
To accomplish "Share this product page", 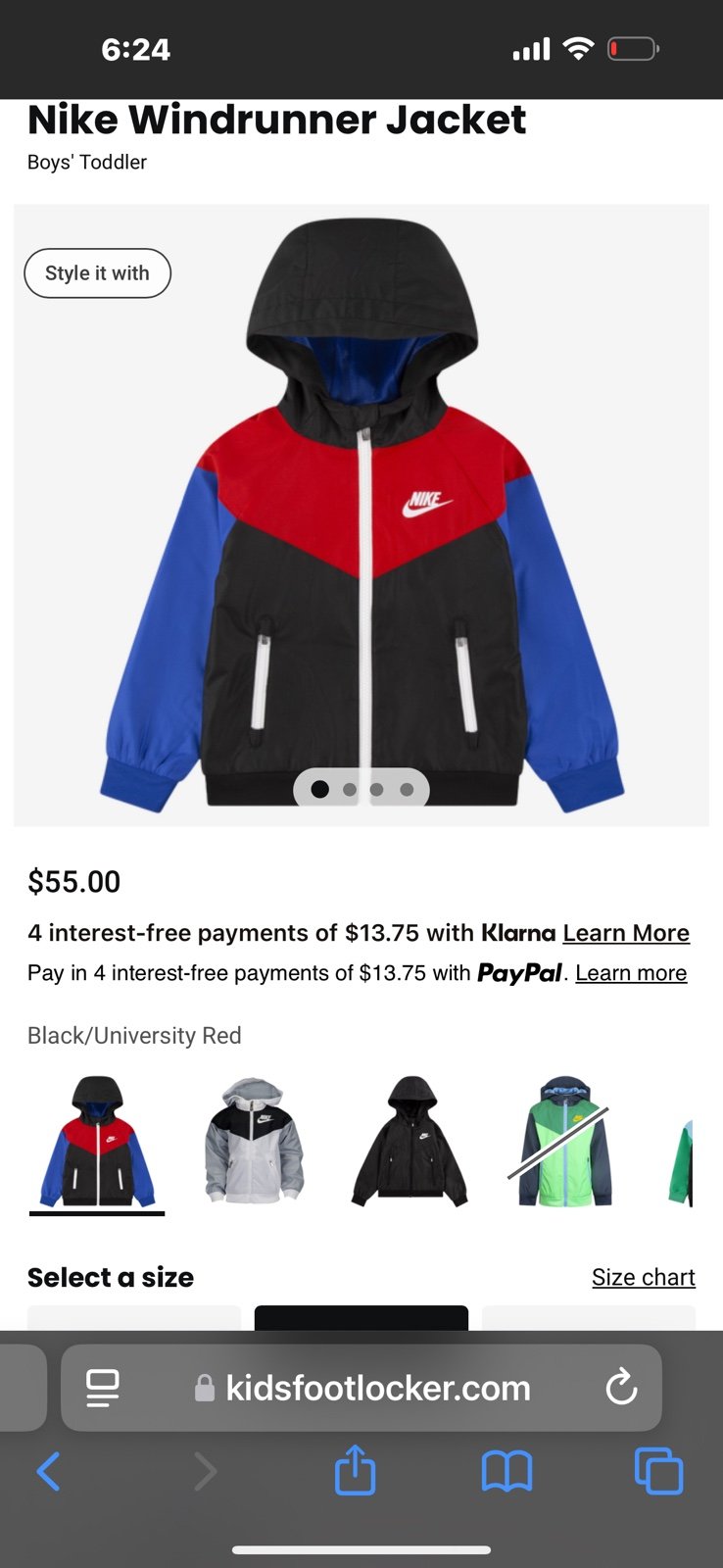I will 355,1469.
